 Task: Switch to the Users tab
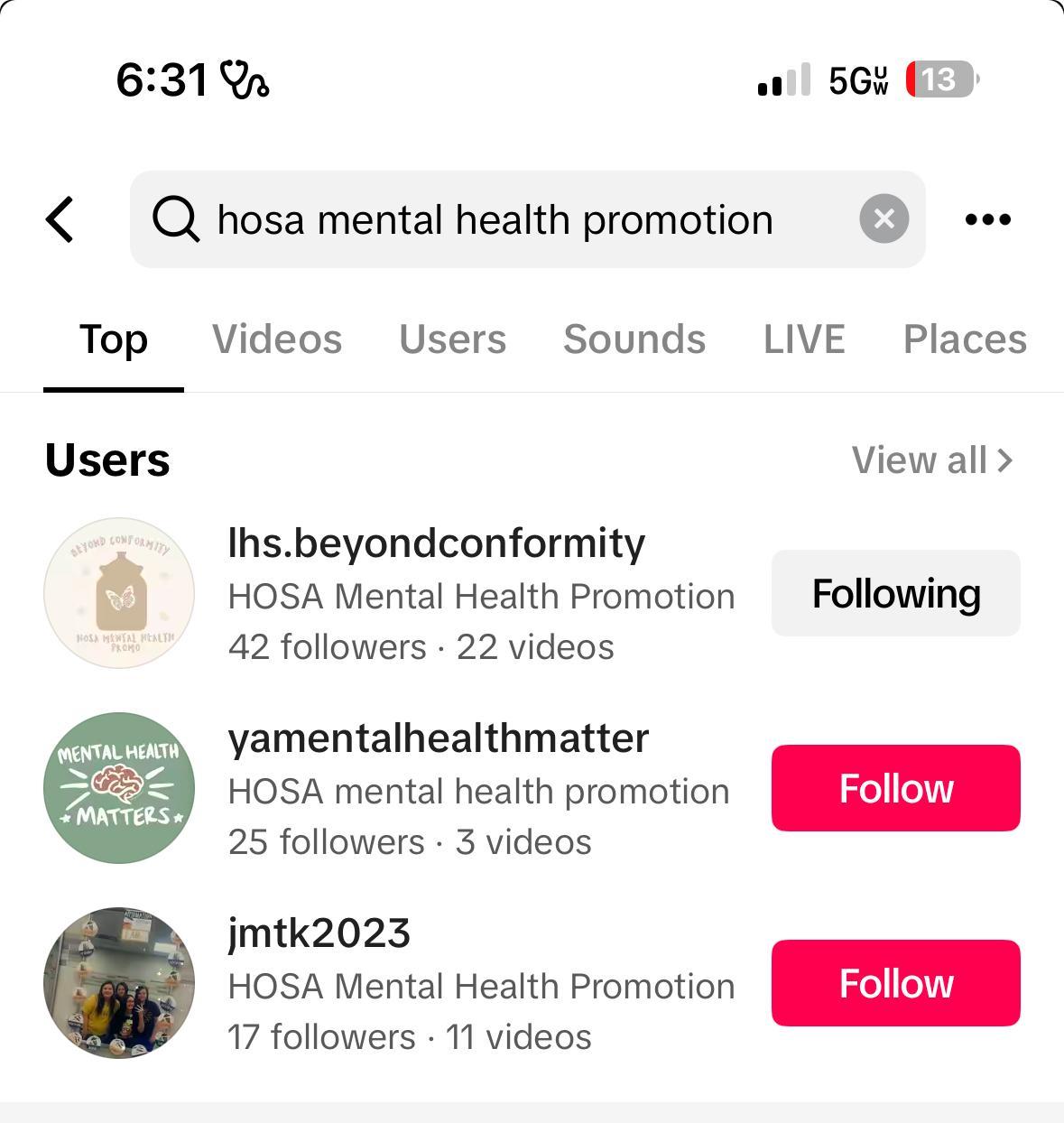452,340
